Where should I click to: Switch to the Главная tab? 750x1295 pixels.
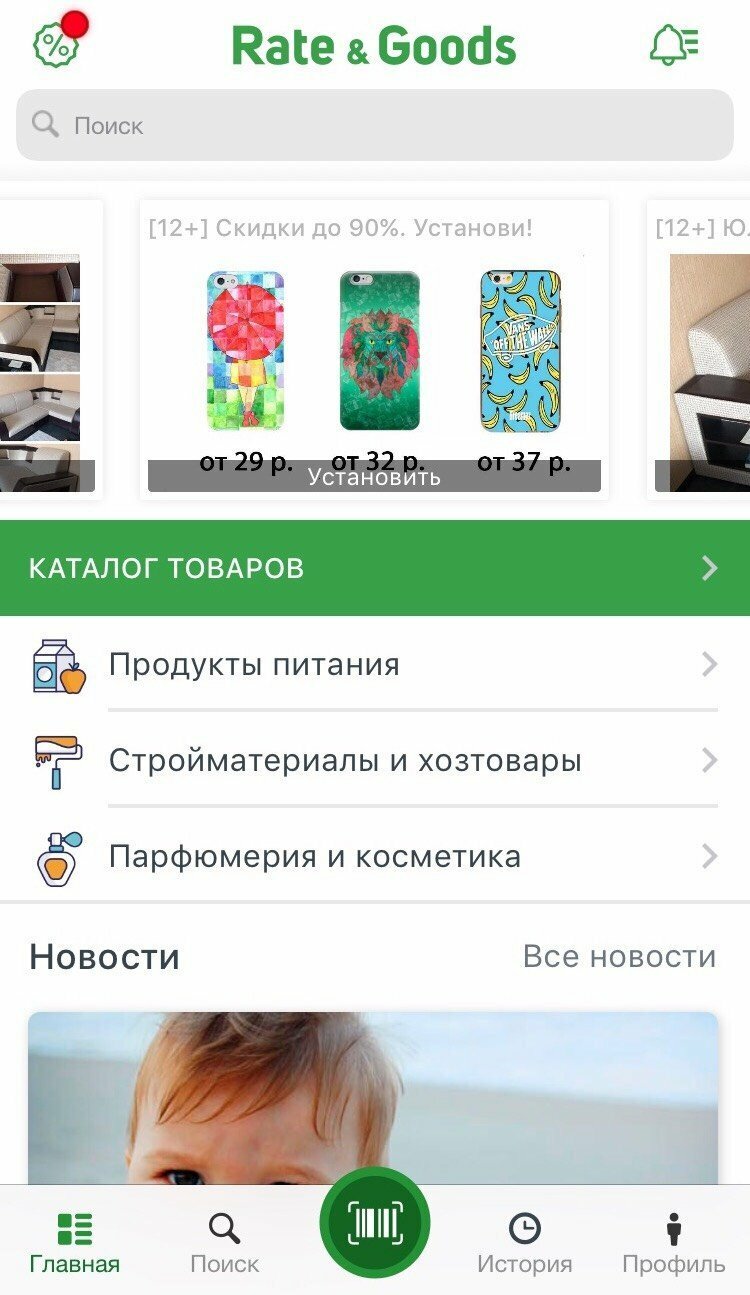click(x=75, y=1243)
